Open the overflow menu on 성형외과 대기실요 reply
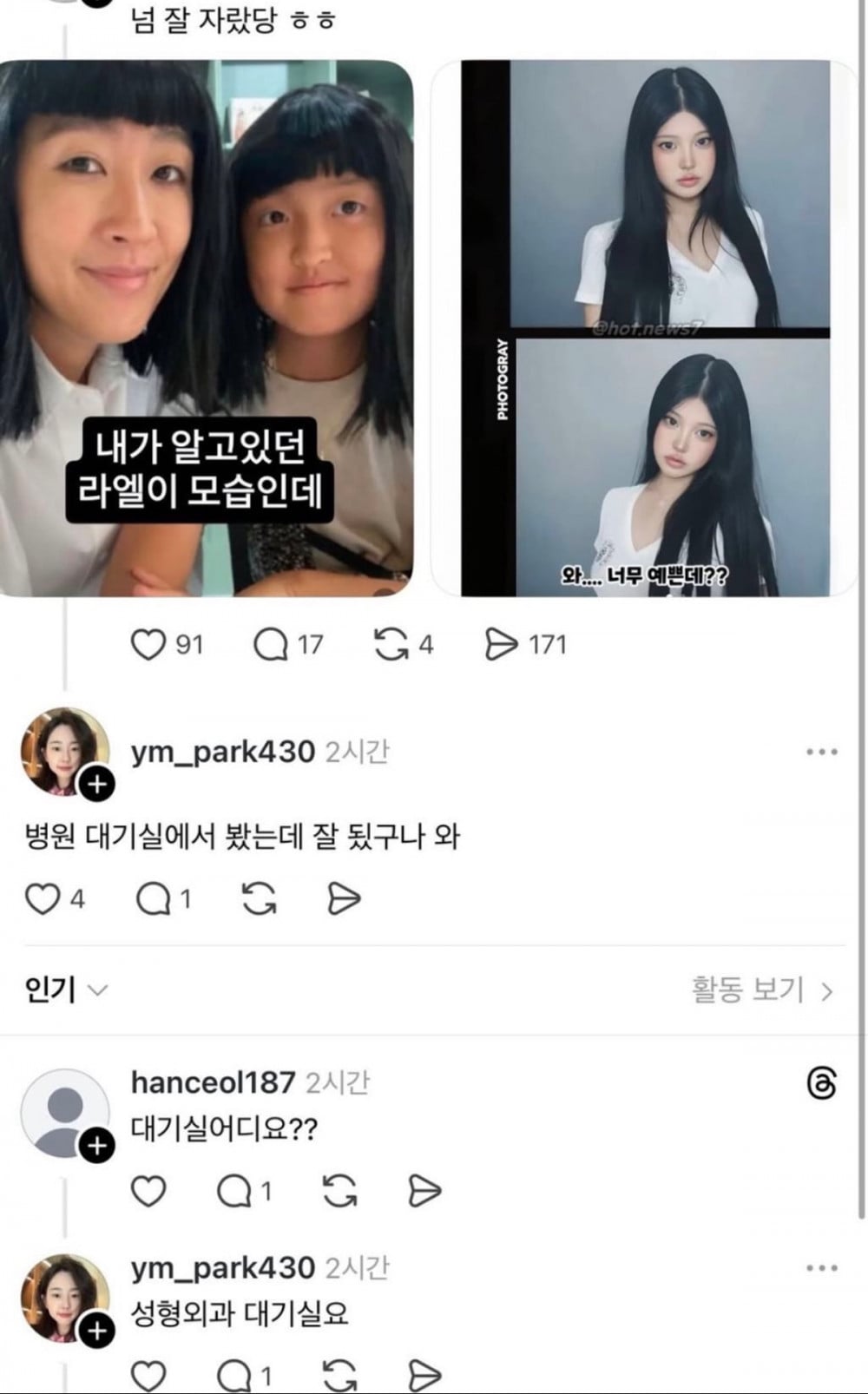The height and width of the screenshot is (1394, 868). pos(821,1268)
